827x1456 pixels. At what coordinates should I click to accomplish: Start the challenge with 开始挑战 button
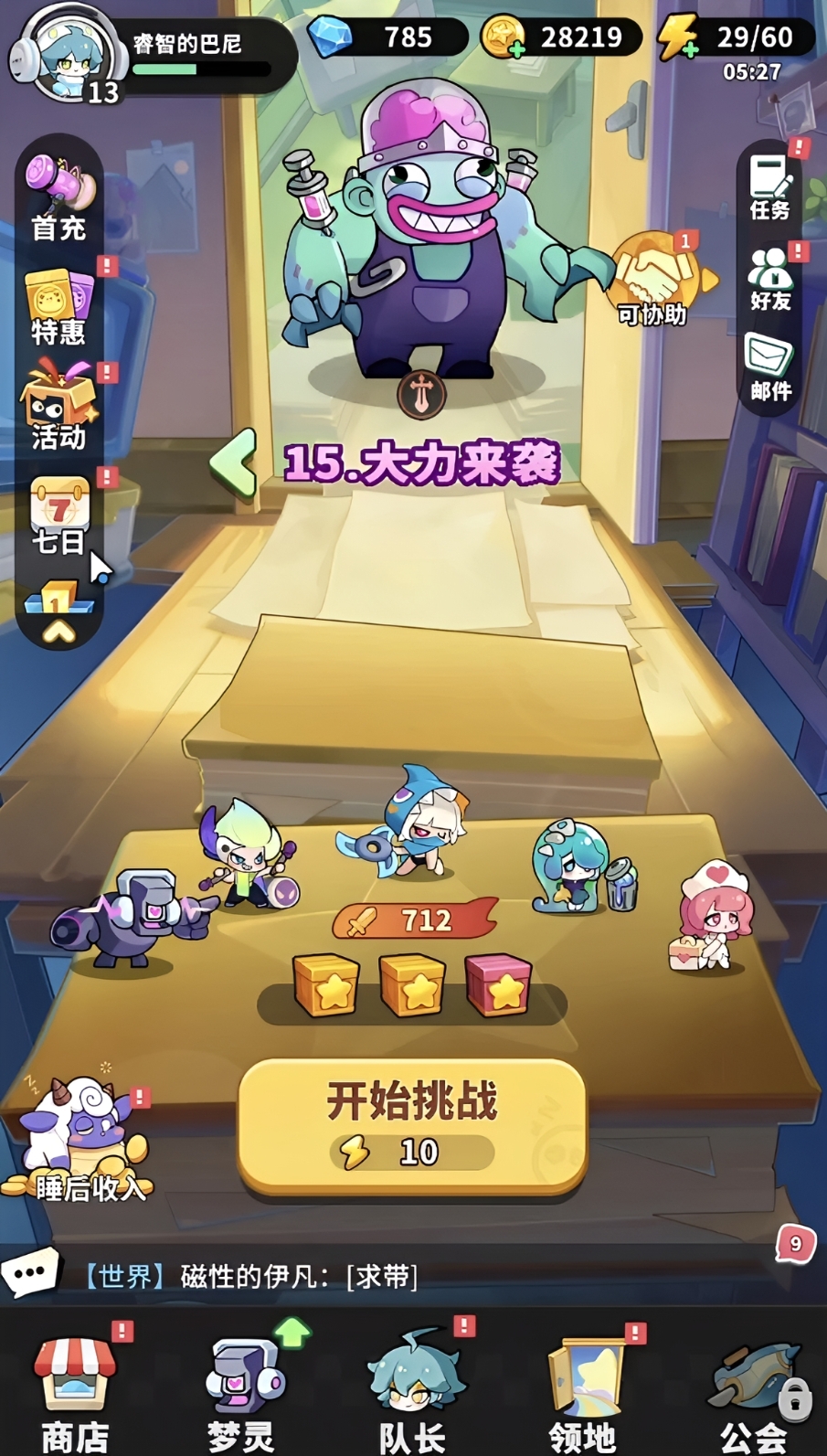pos(412,1124)
